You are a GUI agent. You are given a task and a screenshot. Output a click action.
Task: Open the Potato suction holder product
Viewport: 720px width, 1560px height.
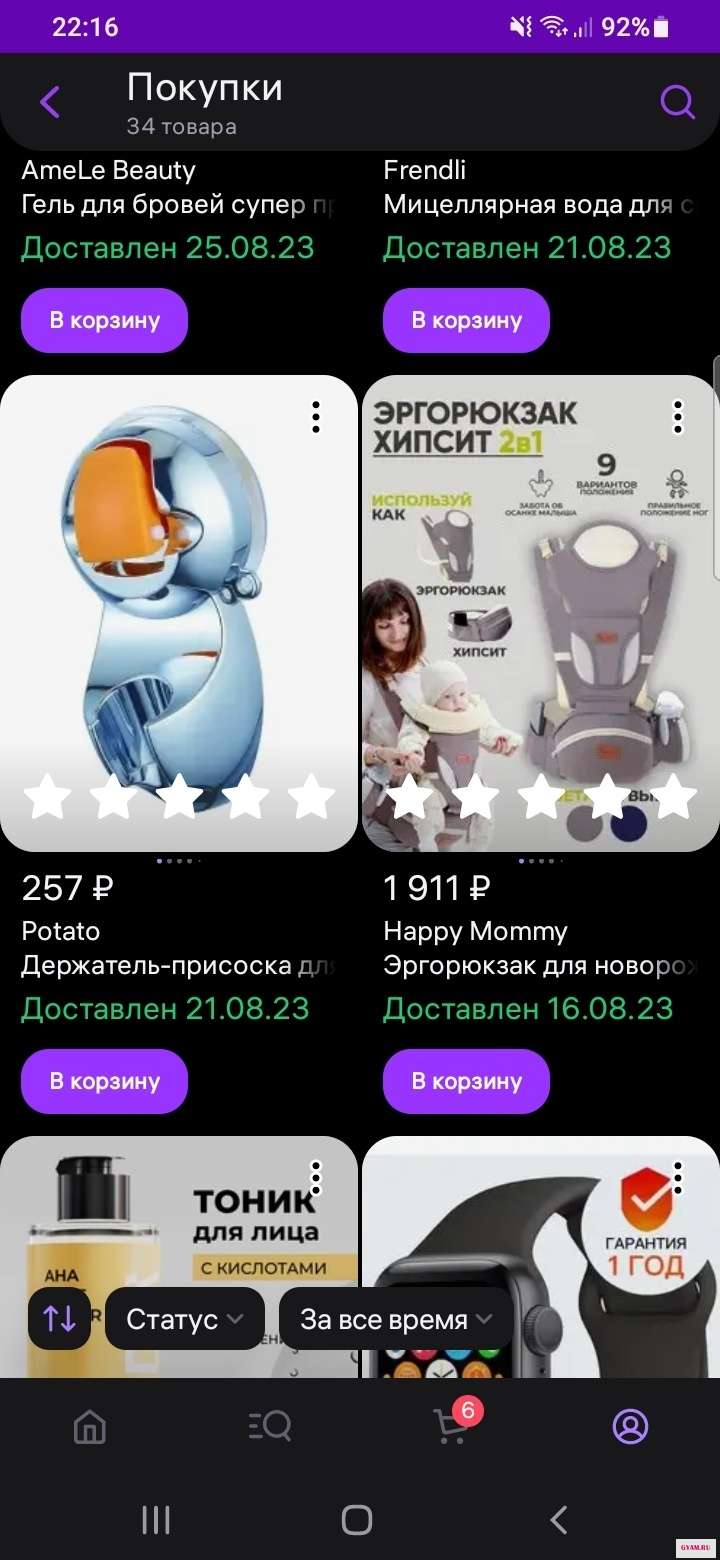tap(178, 600)
